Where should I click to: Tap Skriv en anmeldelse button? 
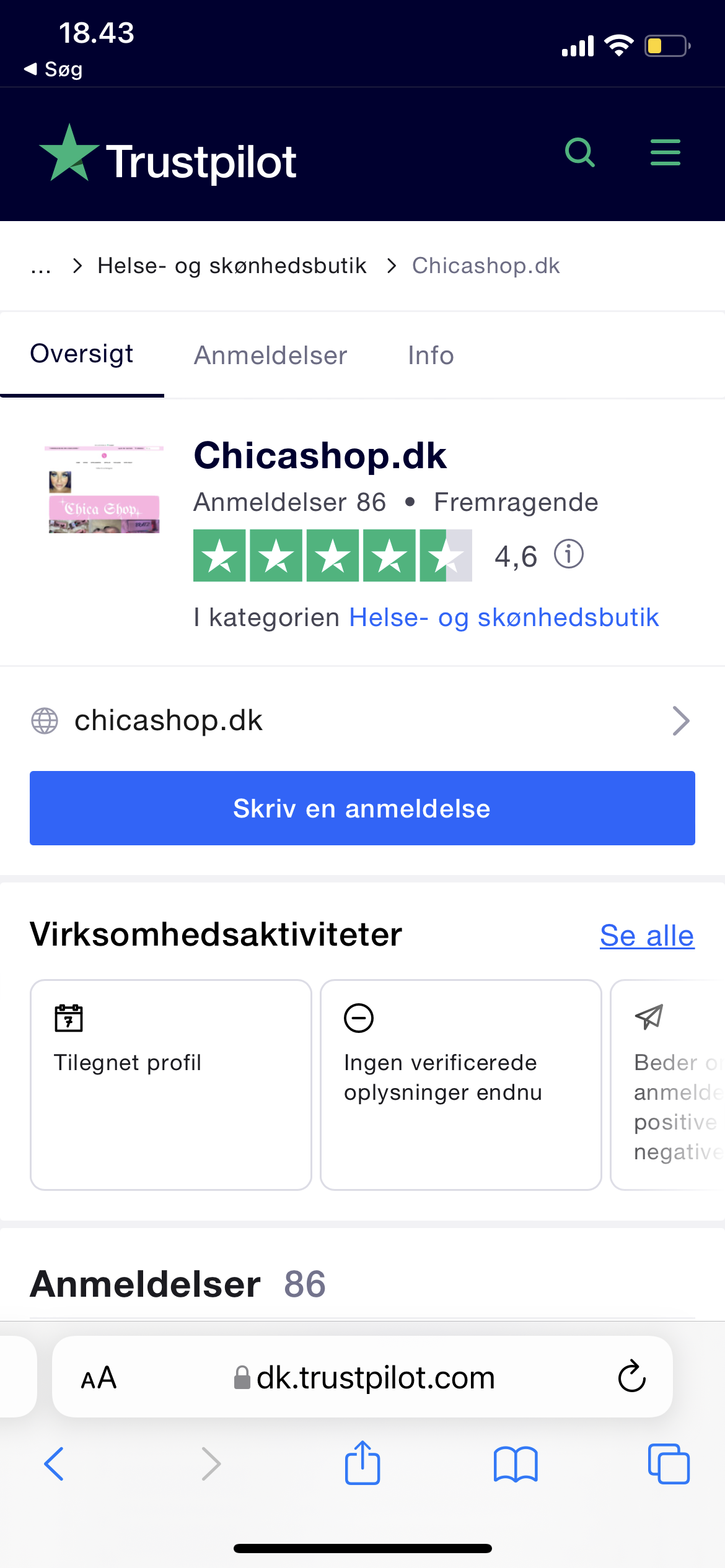click(362, 808)
